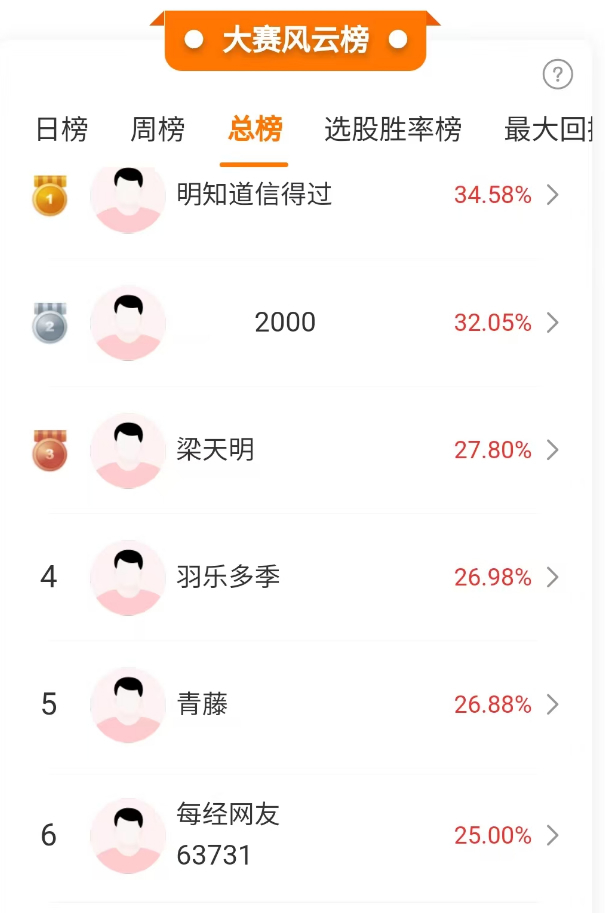
Task: Open the help question mark icon
Action: 557,74
